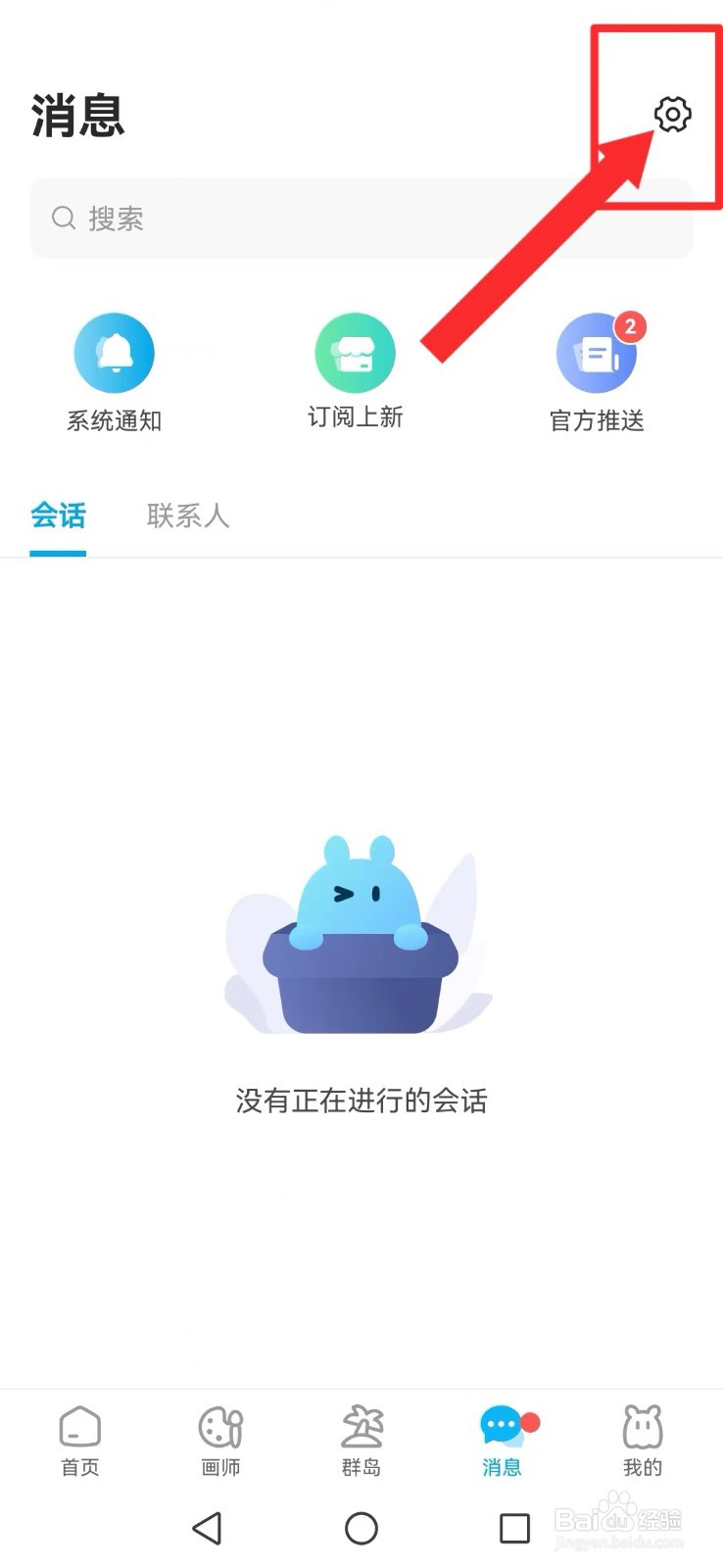Go to 首页 in bottom navigation
Screen dimensions: 723x1568
[80, 1440]
